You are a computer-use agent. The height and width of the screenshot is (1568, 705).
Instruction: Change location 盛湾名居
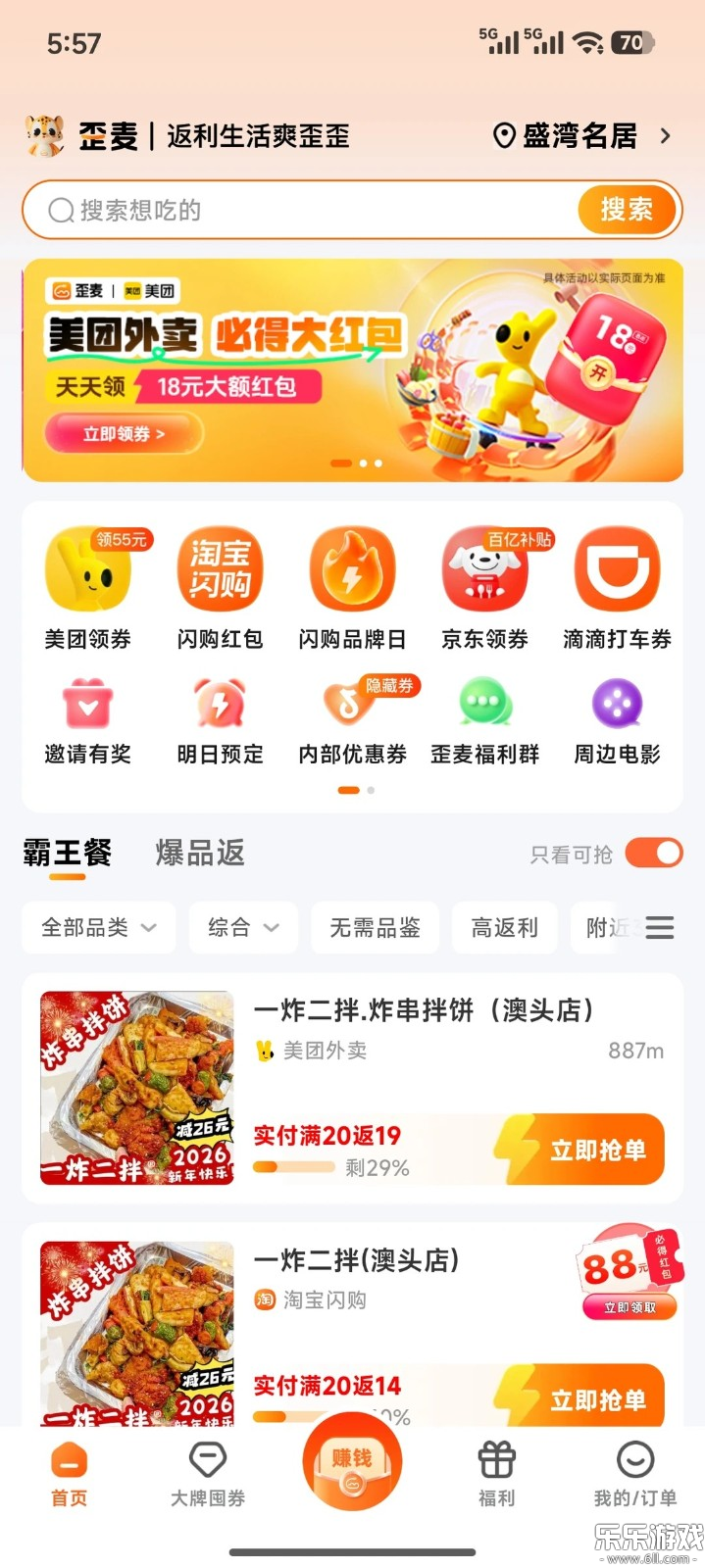(582, 136)
